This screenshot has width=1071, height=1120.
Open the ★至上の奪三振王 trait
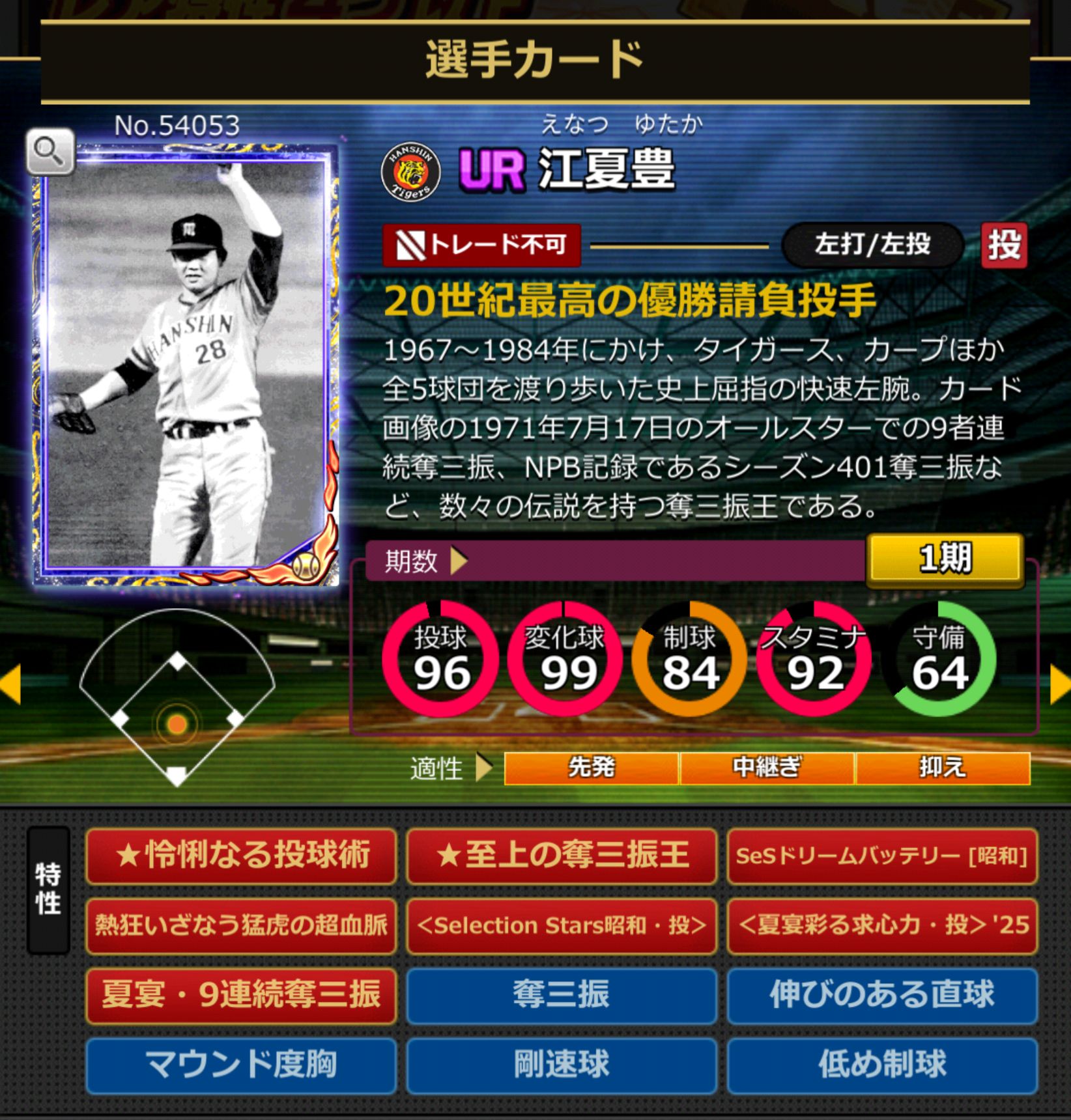tap(562, 856)
